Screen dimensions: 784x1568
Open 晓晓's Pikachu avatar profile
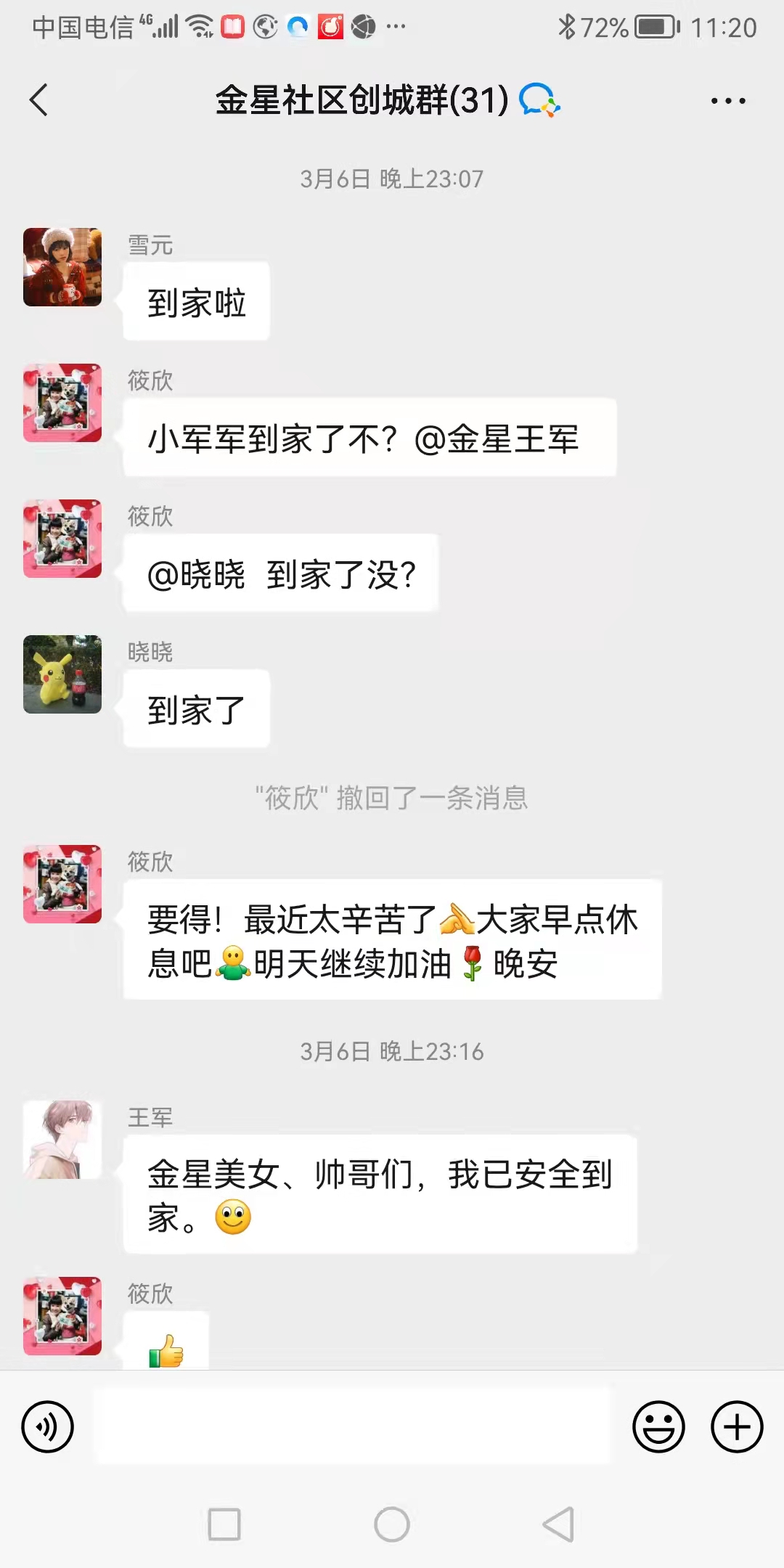62,674
